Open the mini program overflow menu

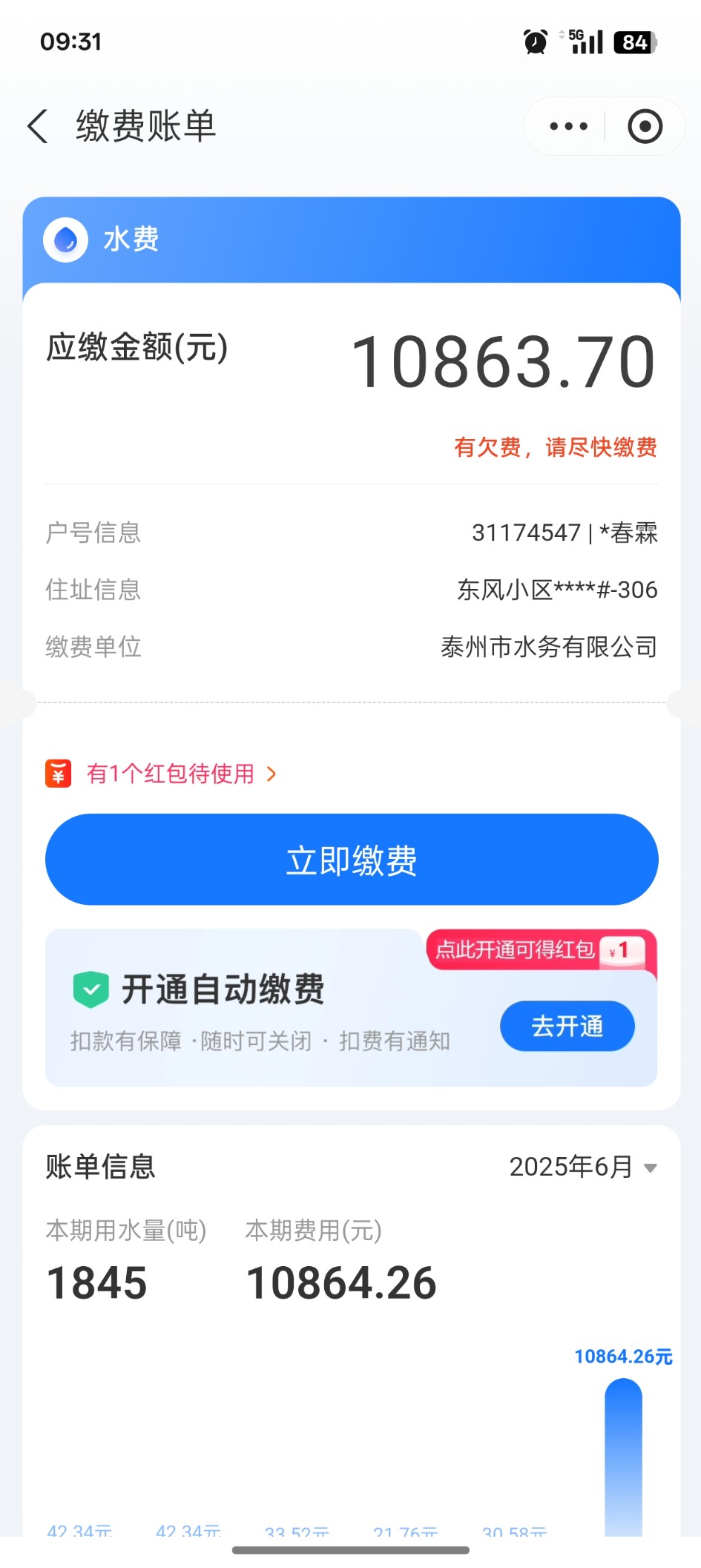tap(568, 126)
